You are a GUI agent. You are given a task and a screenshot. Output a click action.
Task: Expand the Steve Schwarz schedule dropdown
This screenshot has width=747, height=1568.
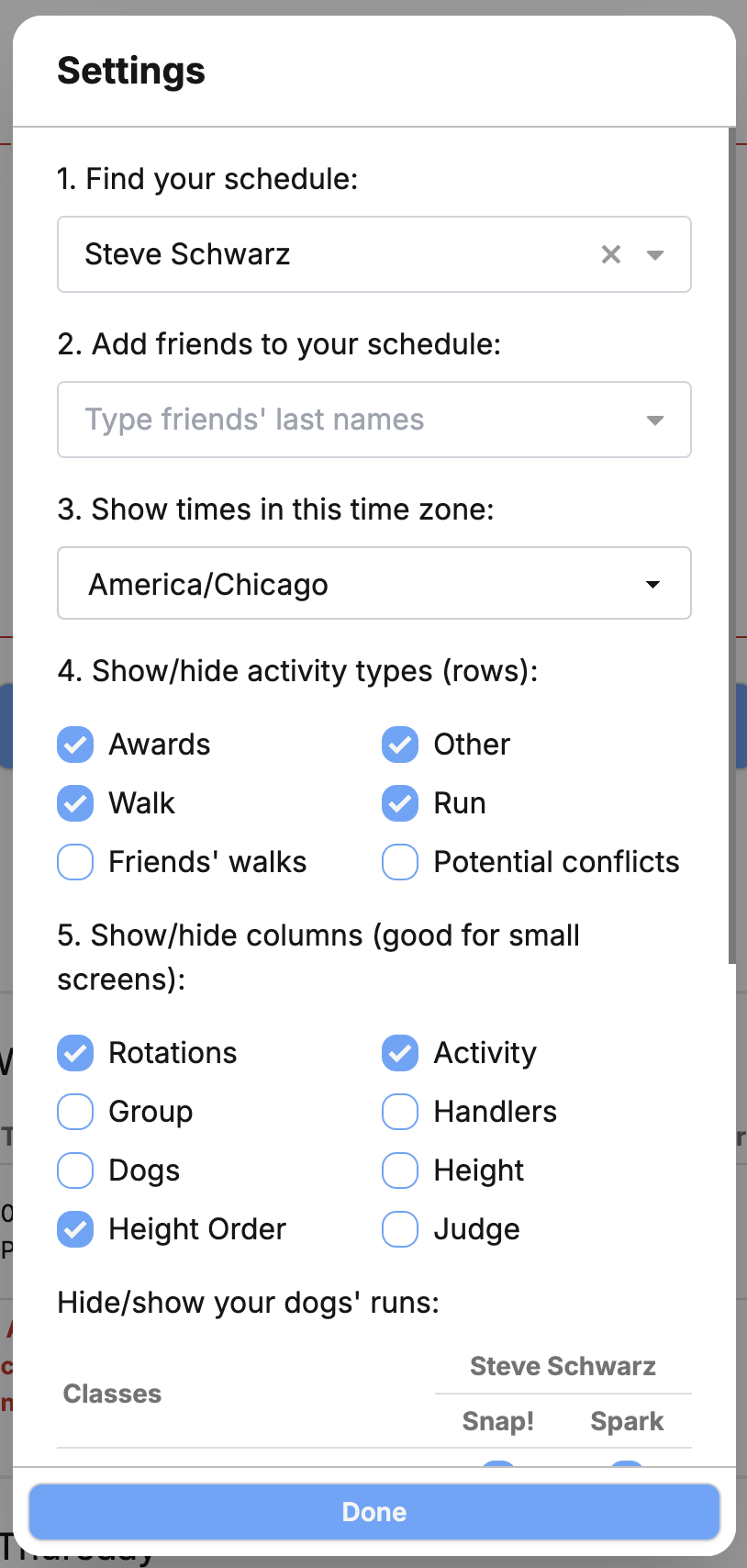[x=655, y=254]
